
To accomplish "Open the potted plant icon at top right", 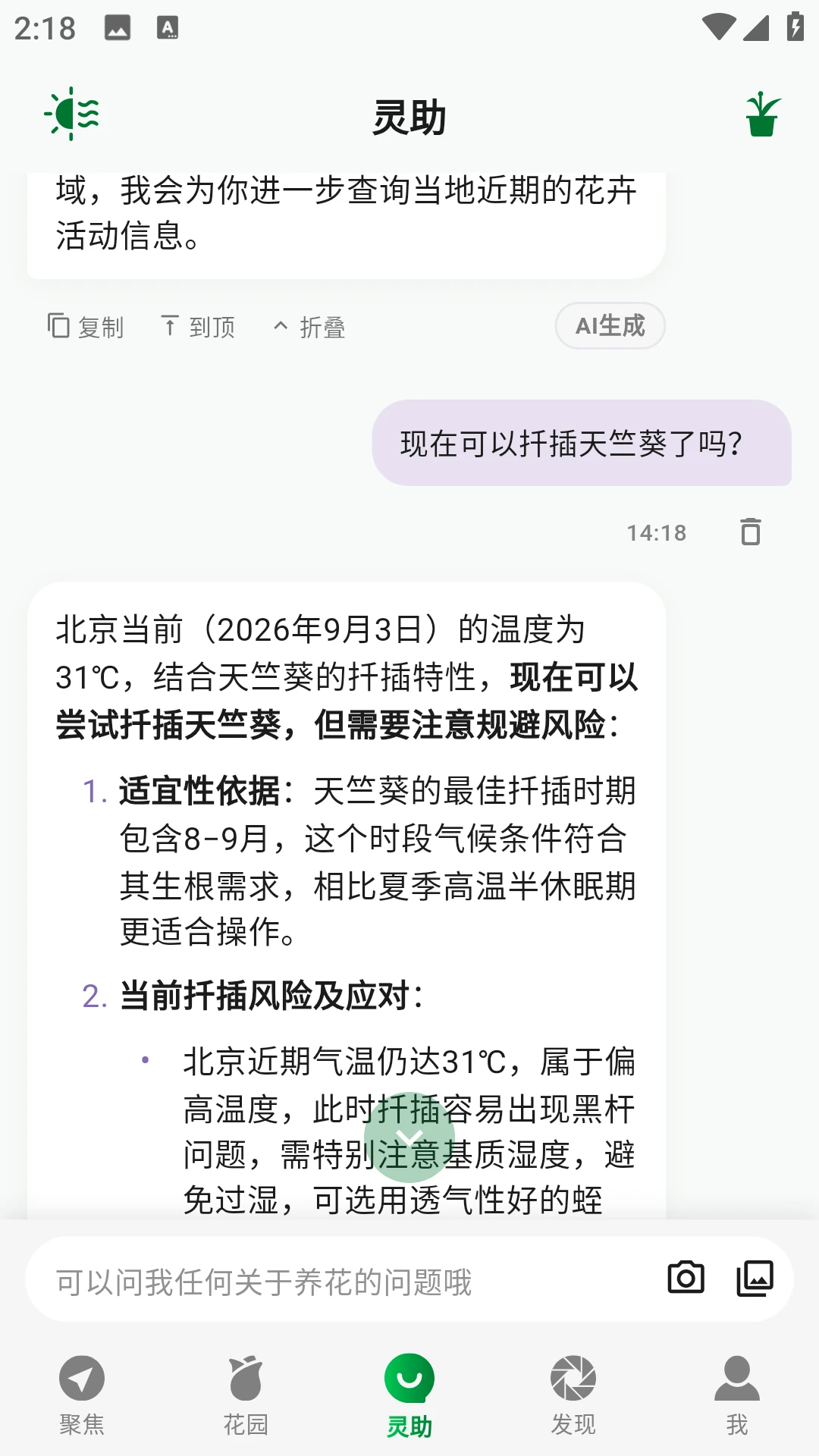I will coord(762,115).
